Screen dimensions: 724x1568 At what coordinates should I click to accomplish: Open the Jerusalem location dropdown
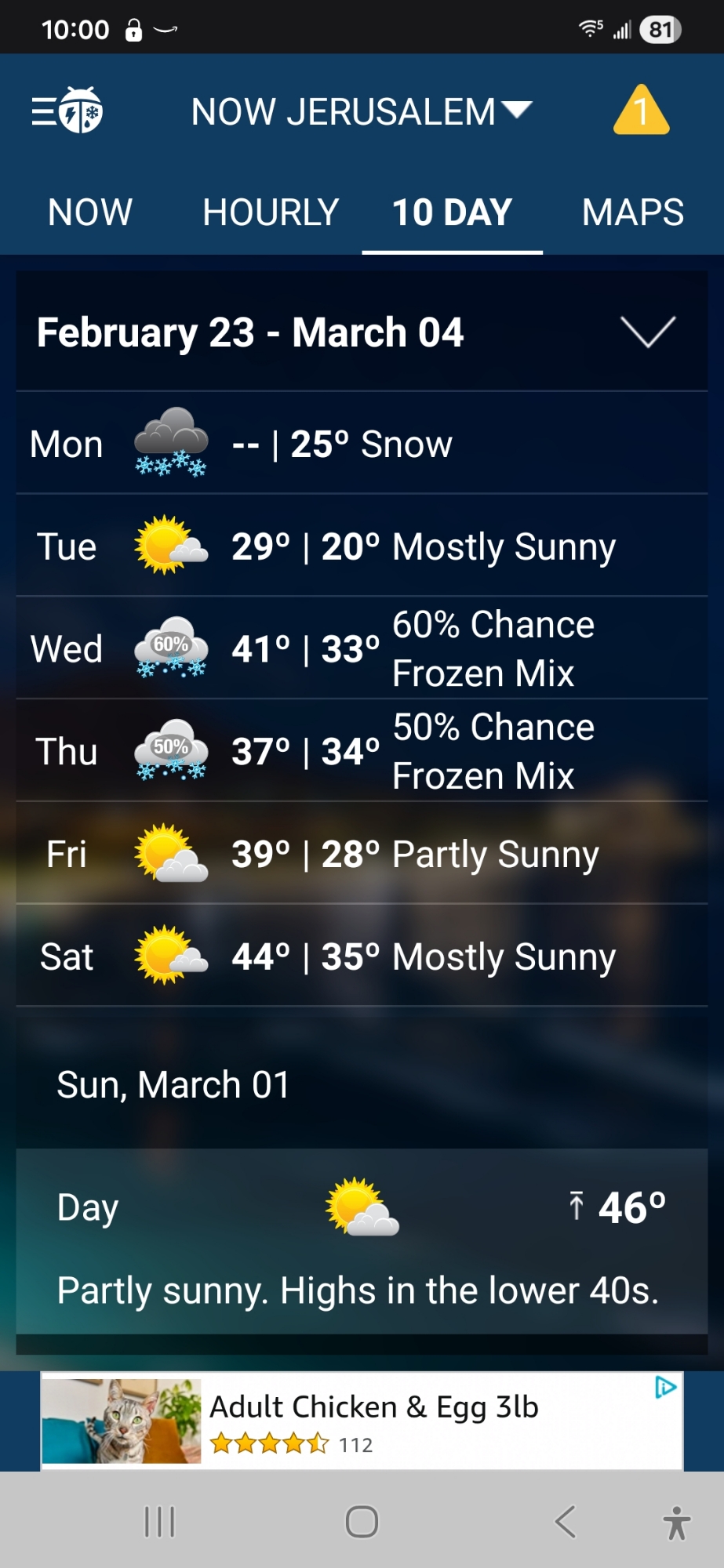362,111
